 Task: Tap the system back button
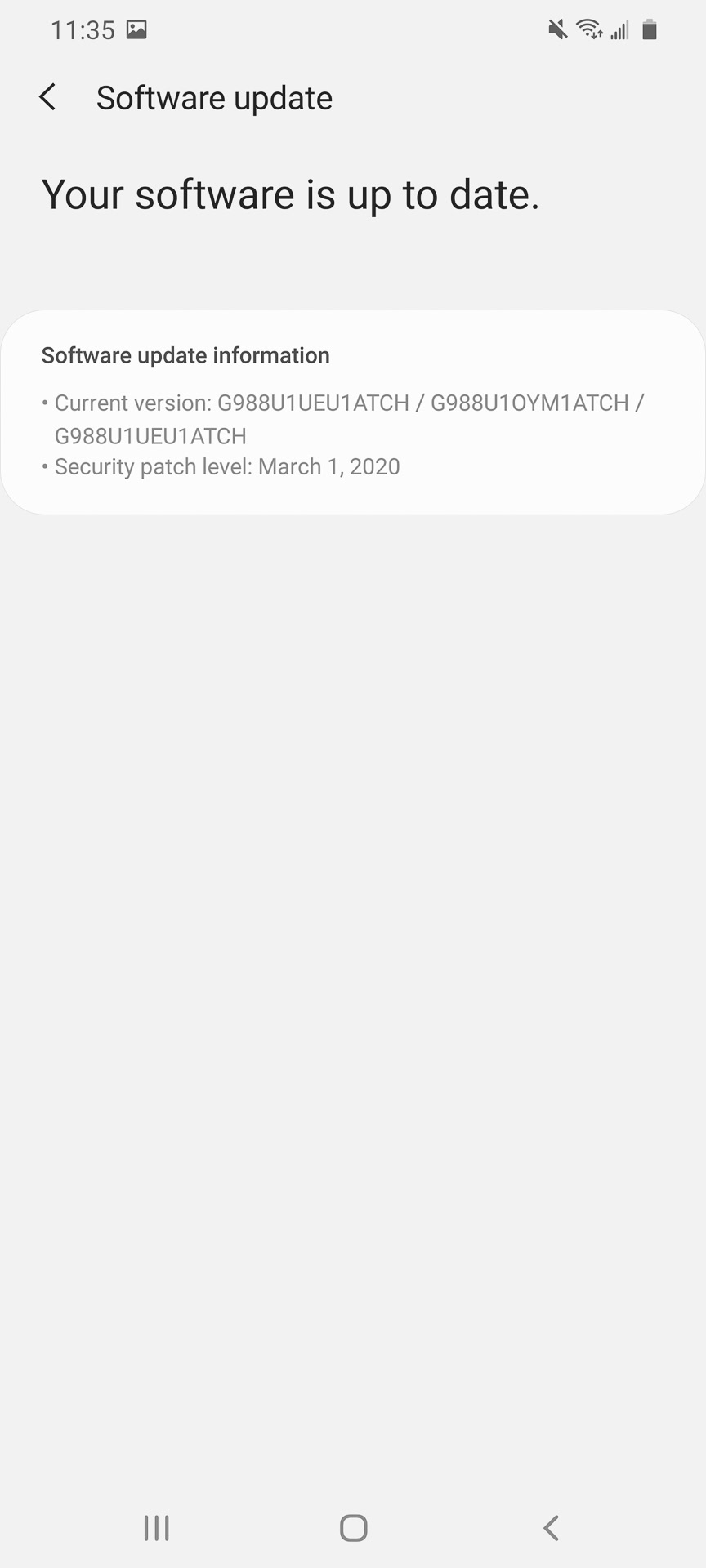[552, 1527]
